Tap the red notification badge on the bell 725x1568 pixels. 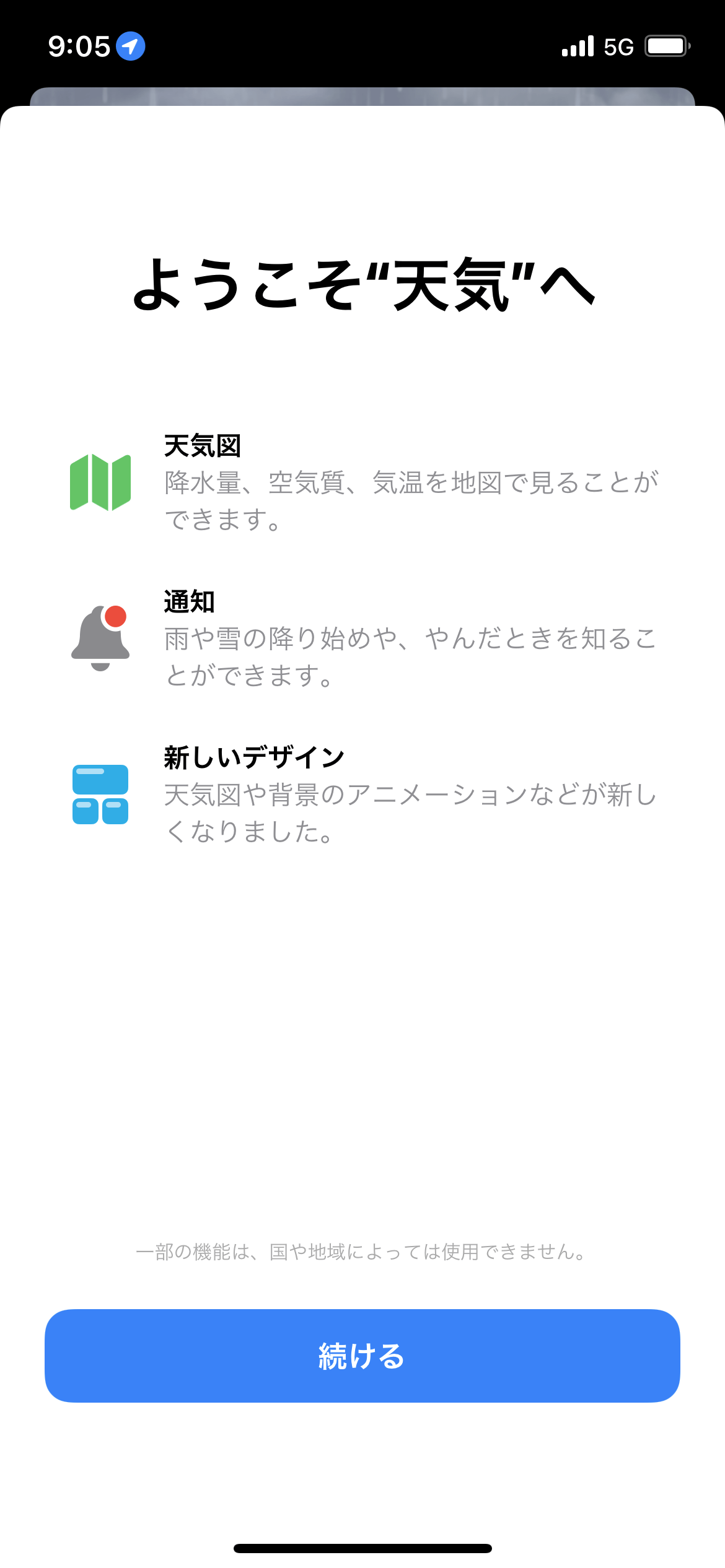115,616
